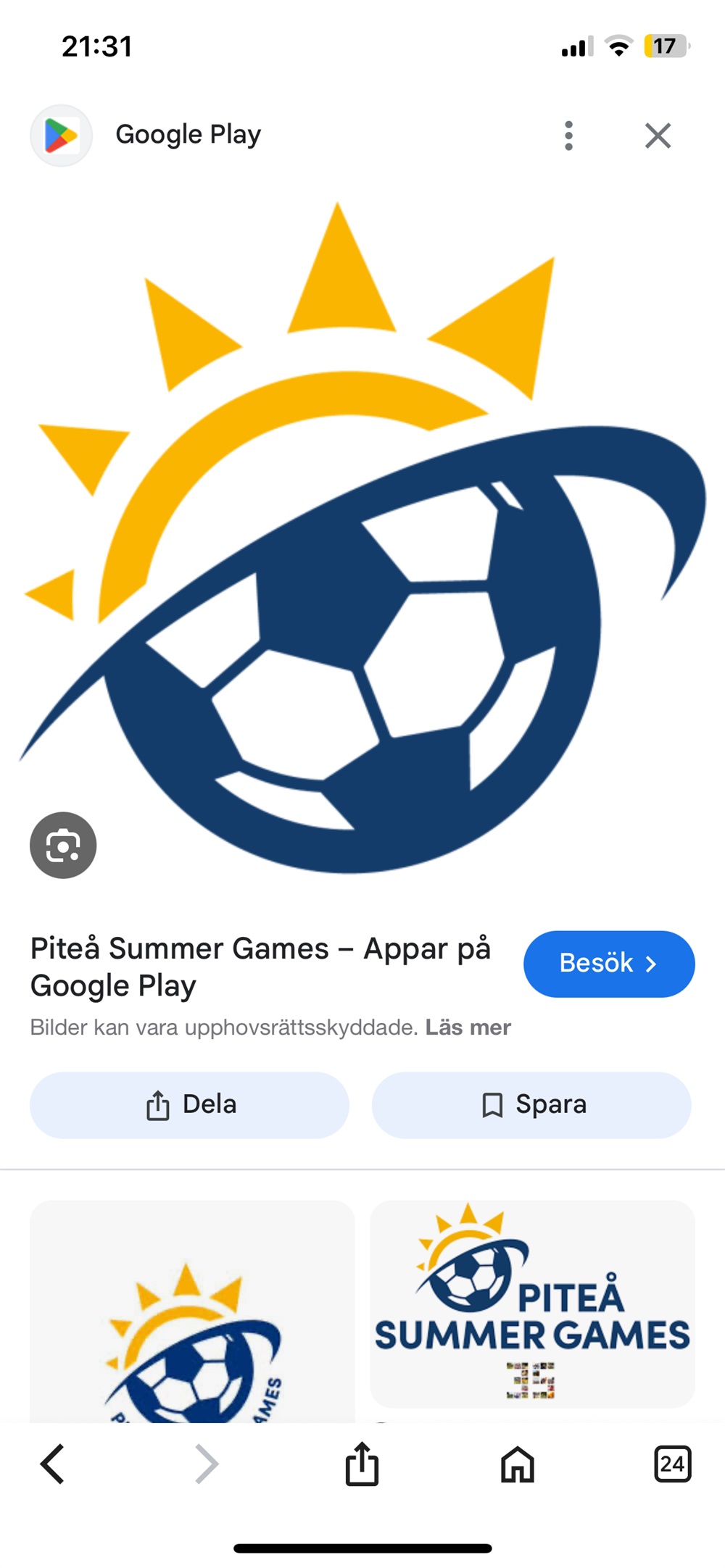
Task: Tap the Besök button
Action: (608, 964)
